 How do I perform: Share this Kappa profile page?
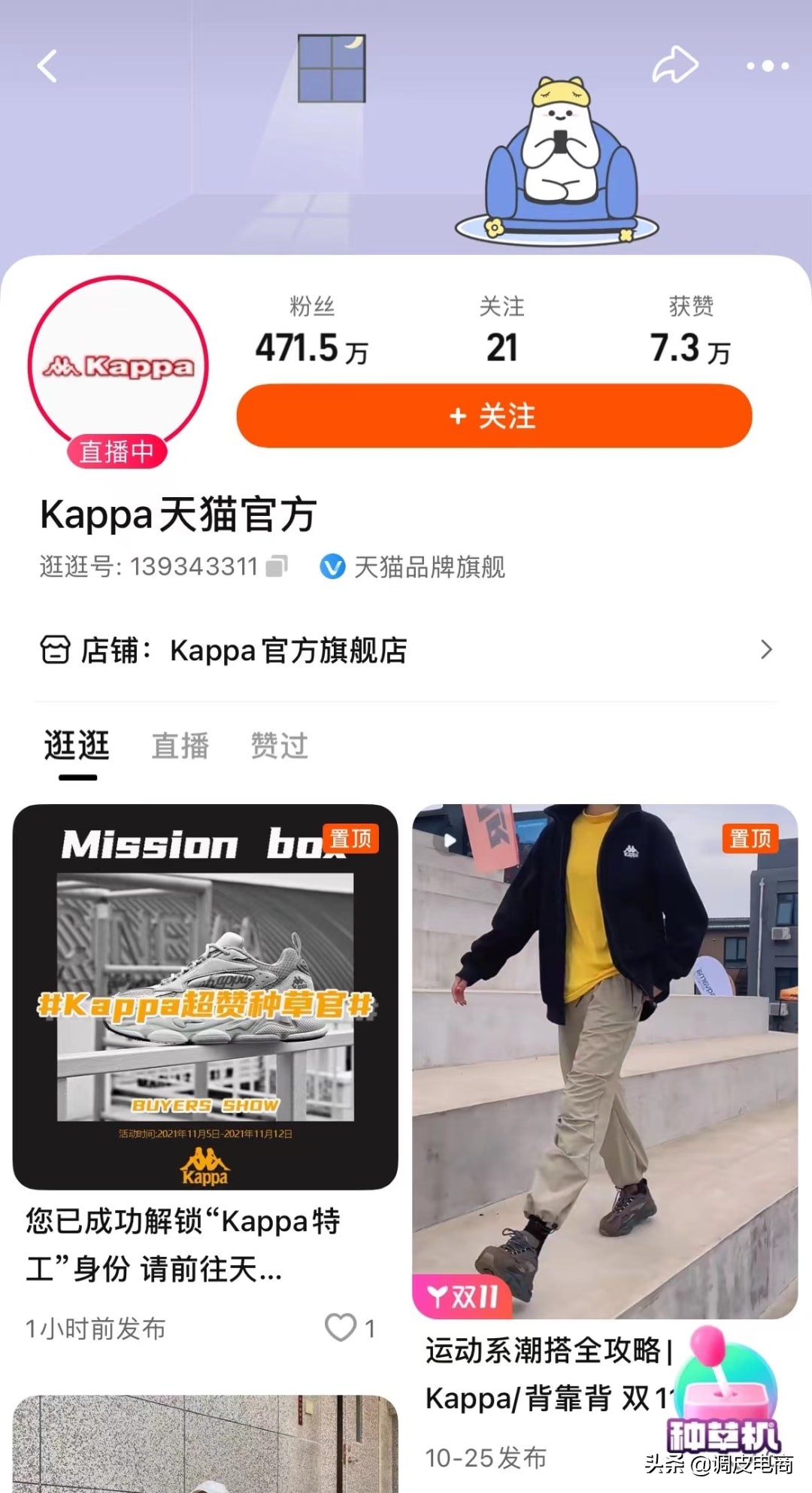674,65
